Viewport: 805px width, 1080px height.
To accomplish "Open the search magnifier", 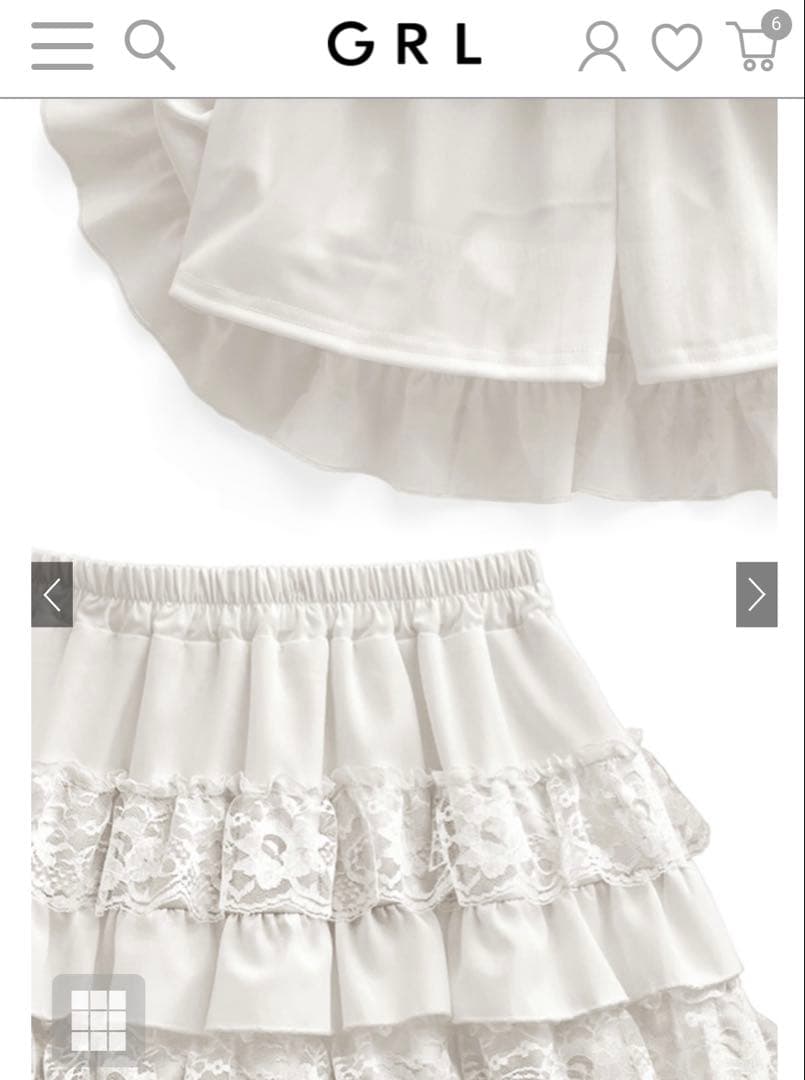I will click(x=149, y=45).
